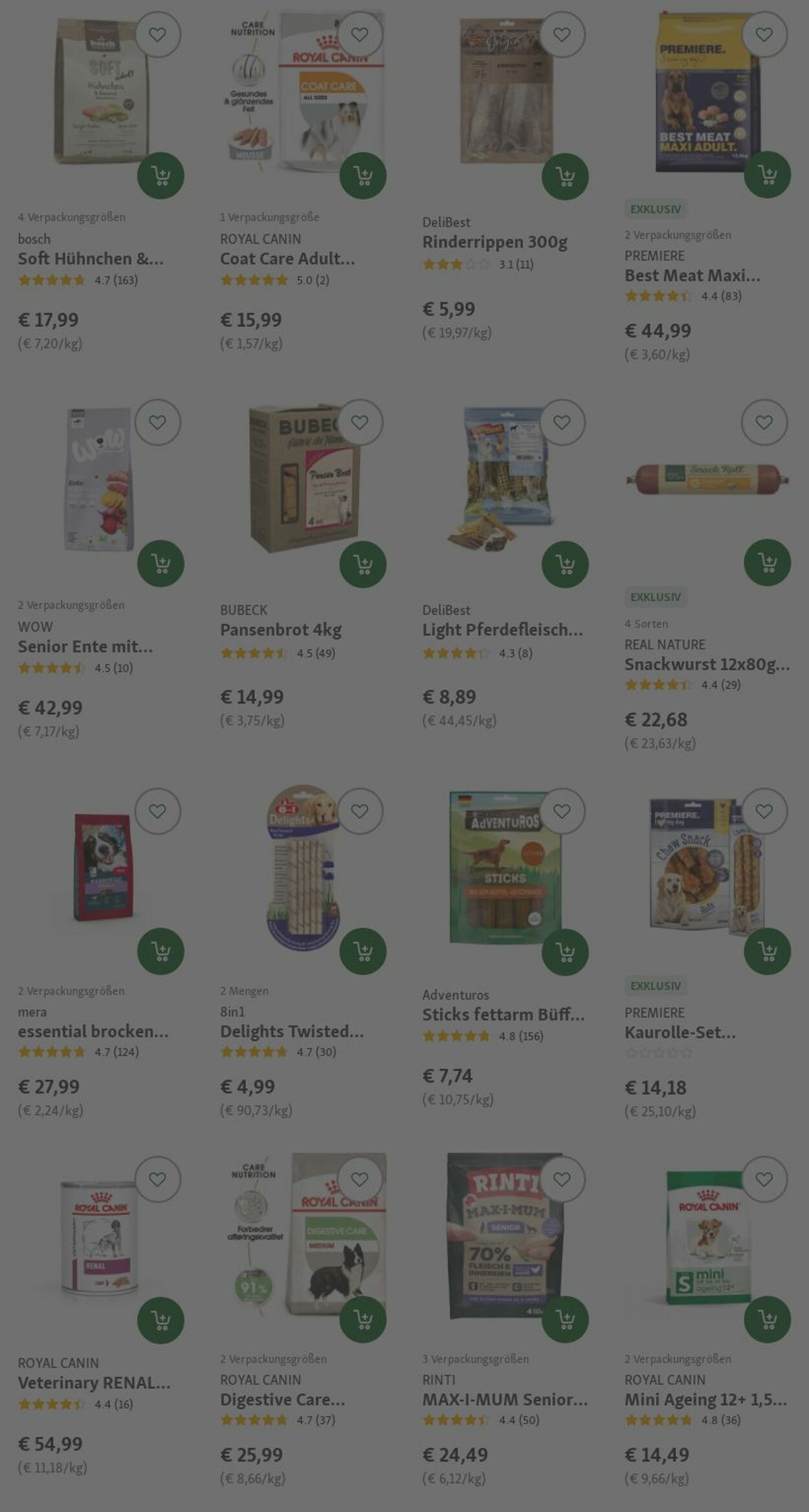This screenshot has height=1512, width=809.
Task: Add Real Nature Snackwurst to cart
Action: [767, 563]
